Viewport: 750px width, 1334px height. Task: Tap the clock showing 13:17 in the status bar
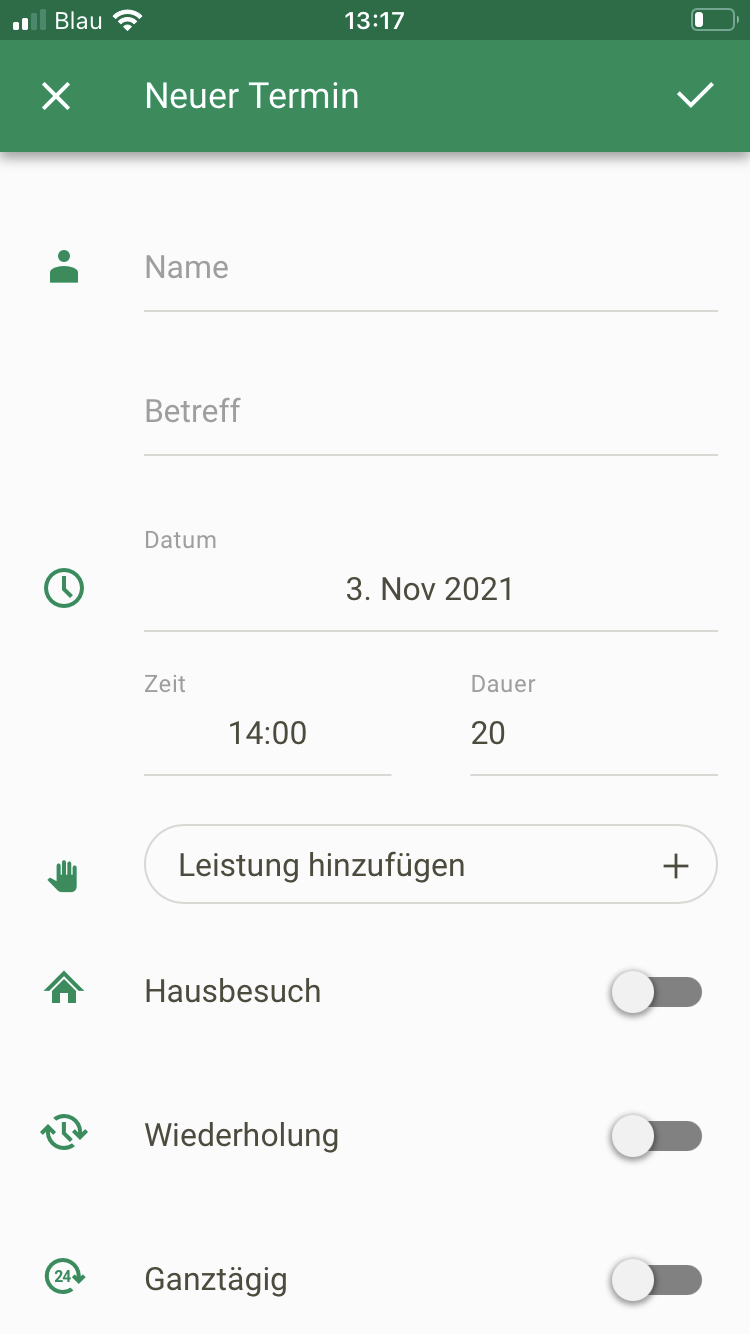coord(375,17)
